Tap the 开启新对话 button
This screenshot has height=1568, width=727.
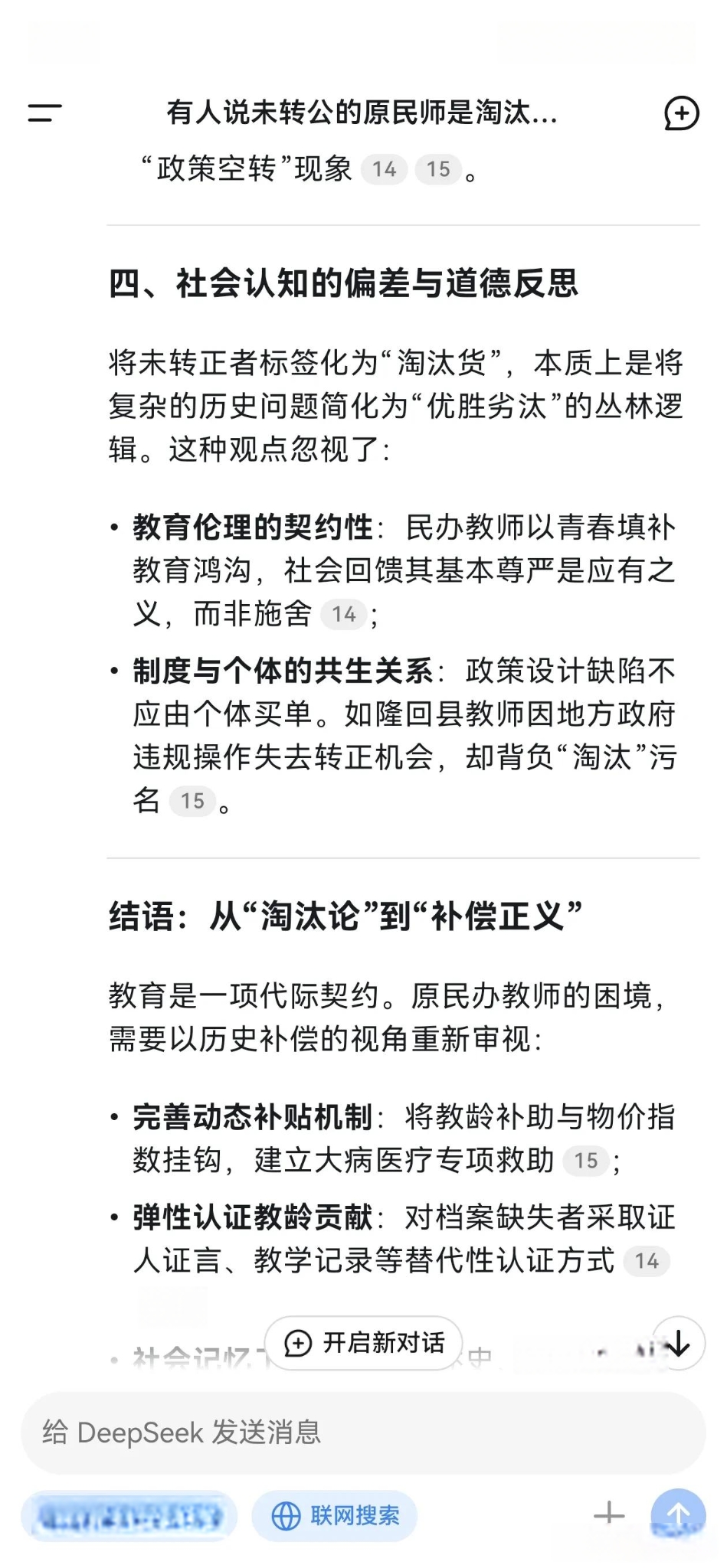click(x=364, y=1343)
